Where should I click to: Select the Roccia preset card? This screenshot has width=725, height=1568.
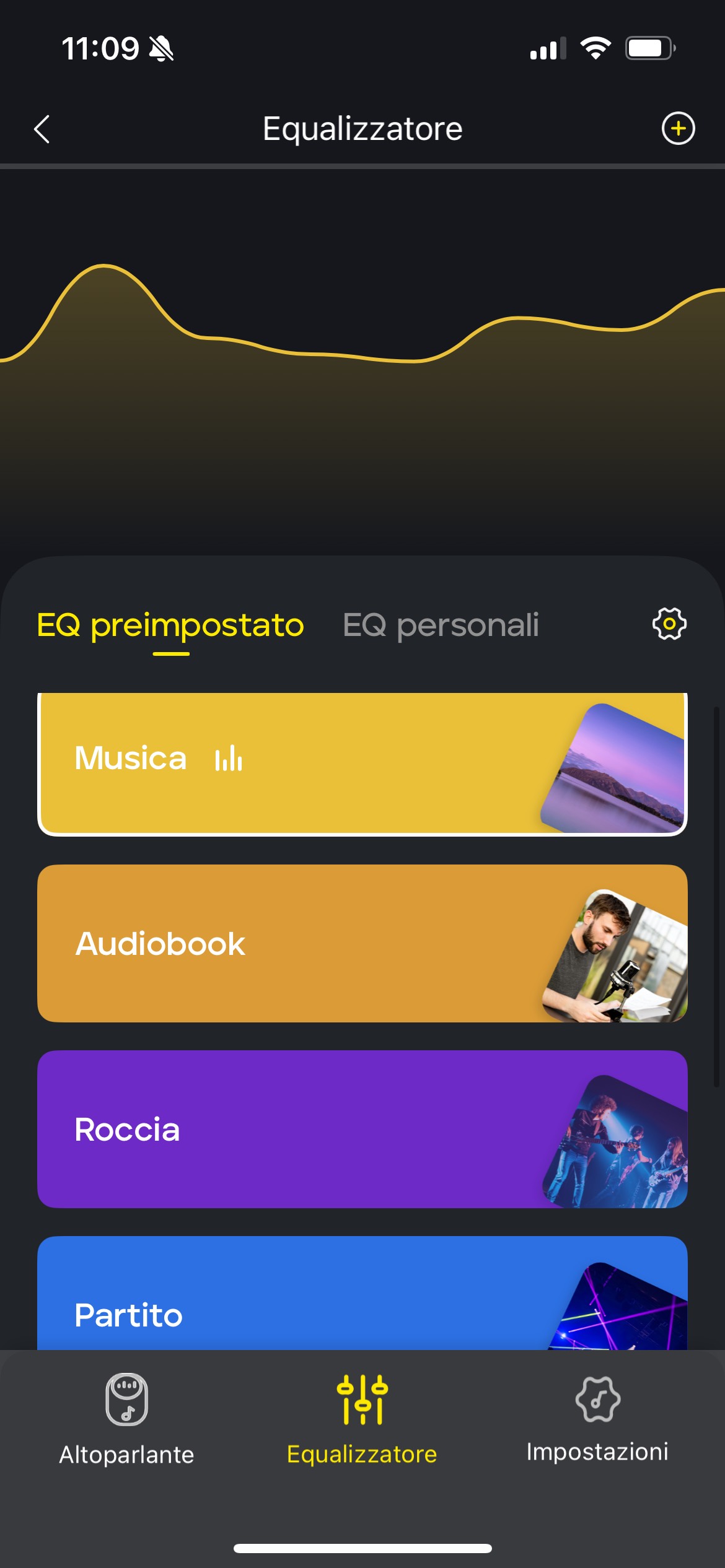[362, 1129]
